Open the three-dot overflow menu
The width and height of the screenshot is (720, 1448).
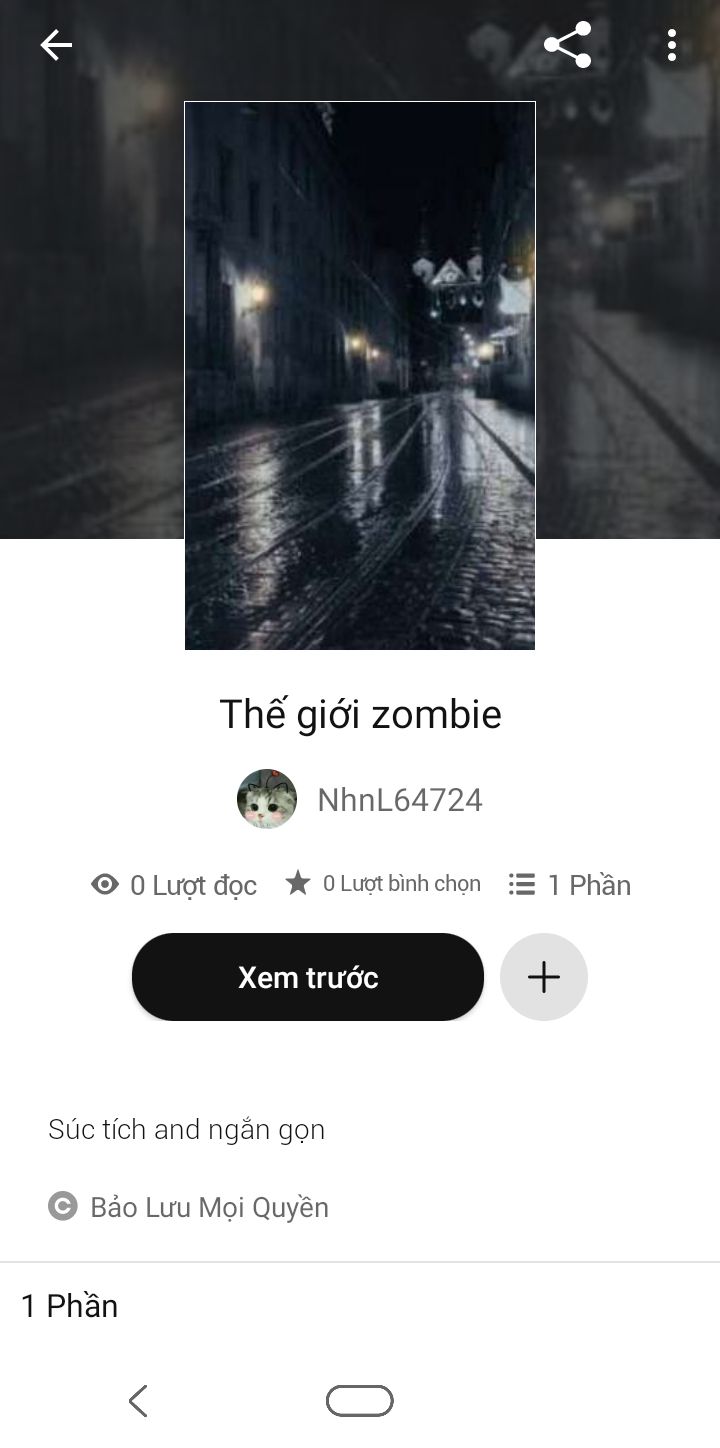coord(672,45)
